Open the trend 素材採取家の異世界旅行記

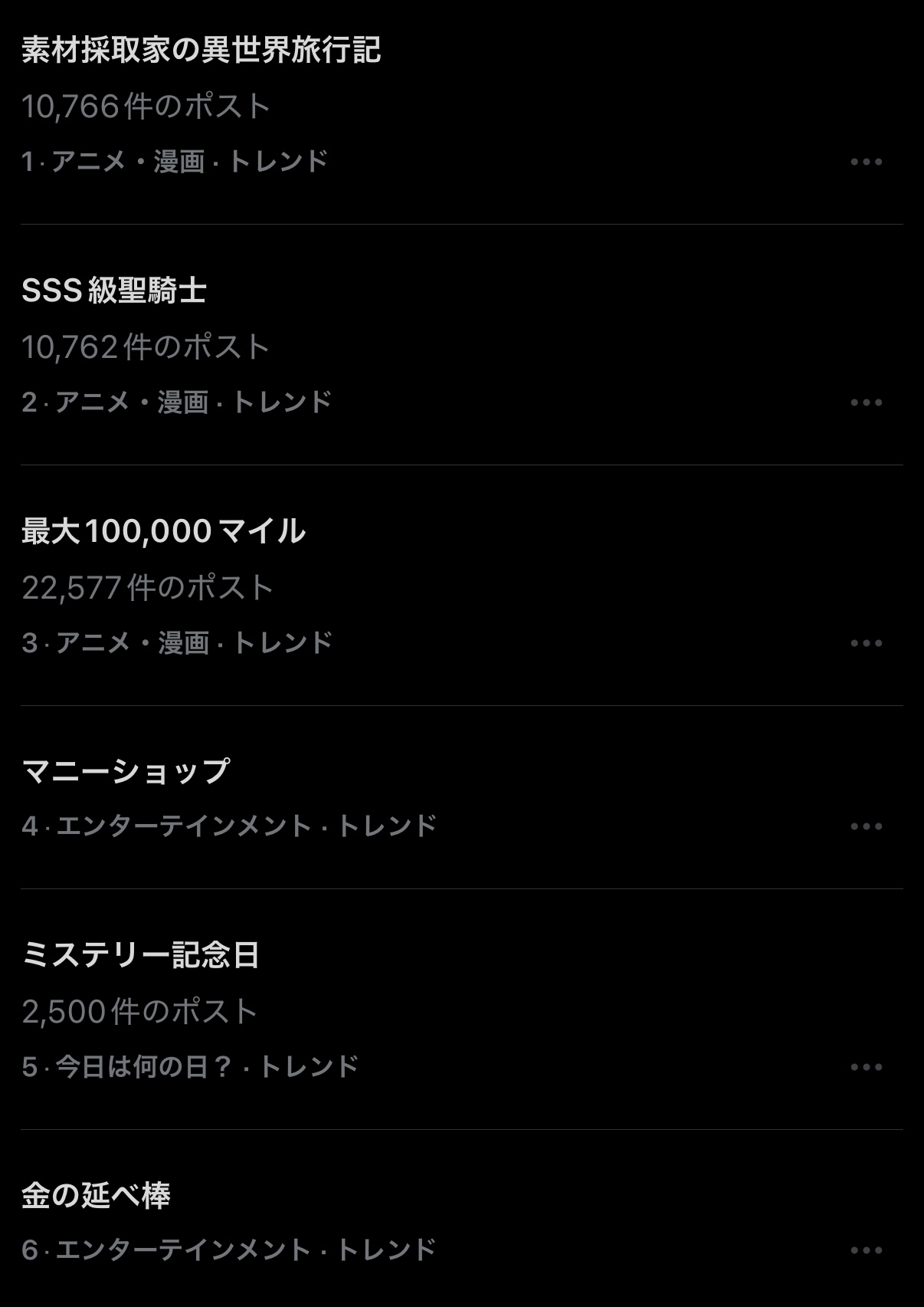click(201, 51)
